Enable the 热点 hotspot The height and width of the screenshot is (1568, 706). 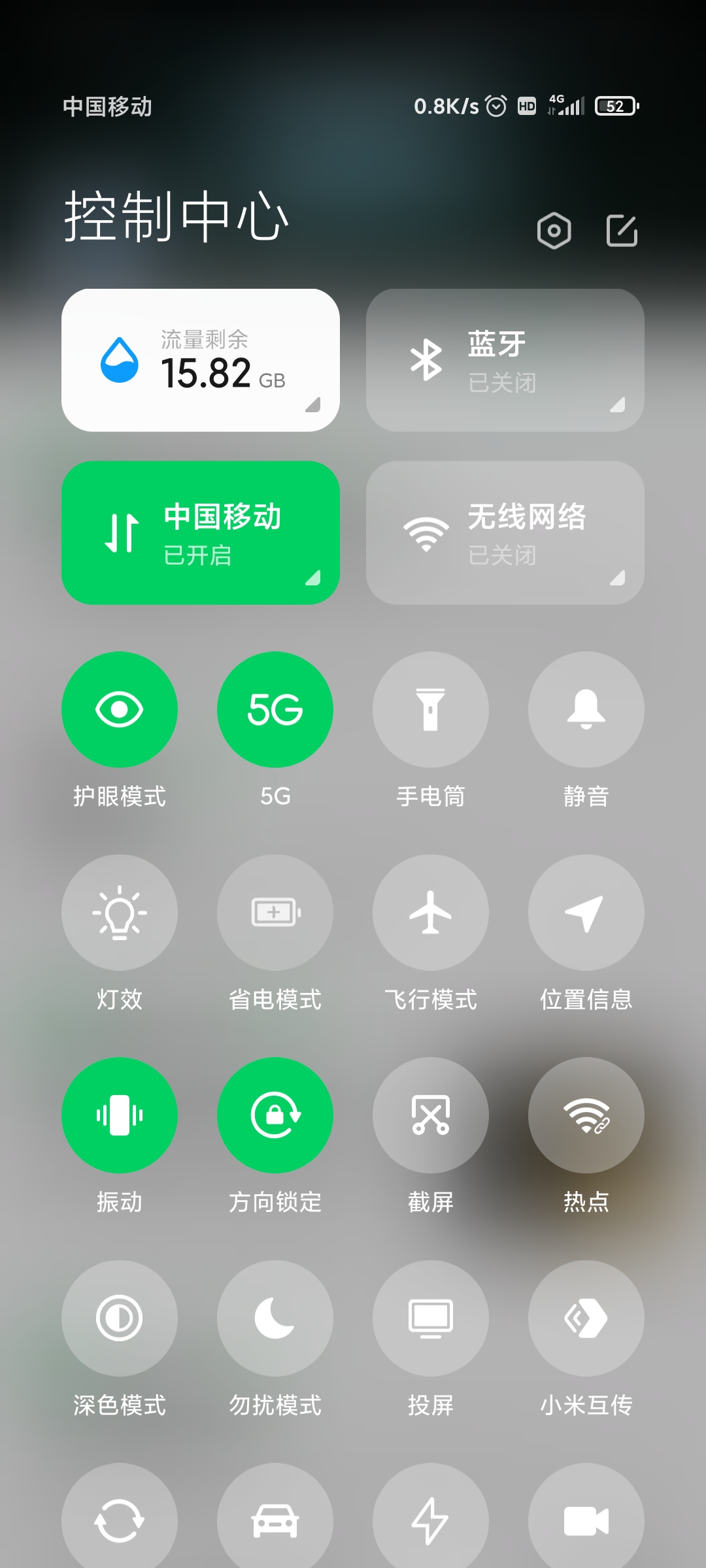point(586,1115)
